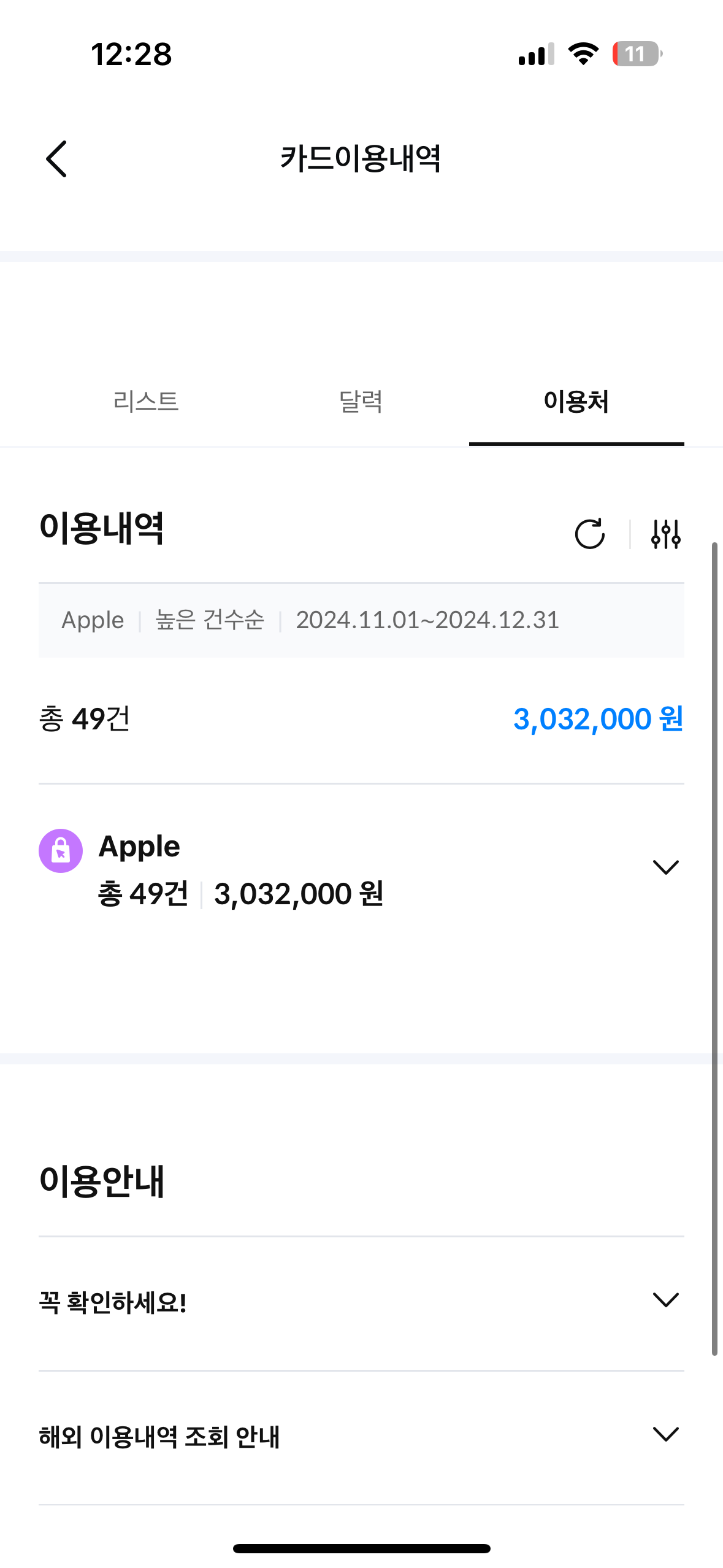Switch to the 달력 tab
The image size is (723, 1568).
[361, 402]
